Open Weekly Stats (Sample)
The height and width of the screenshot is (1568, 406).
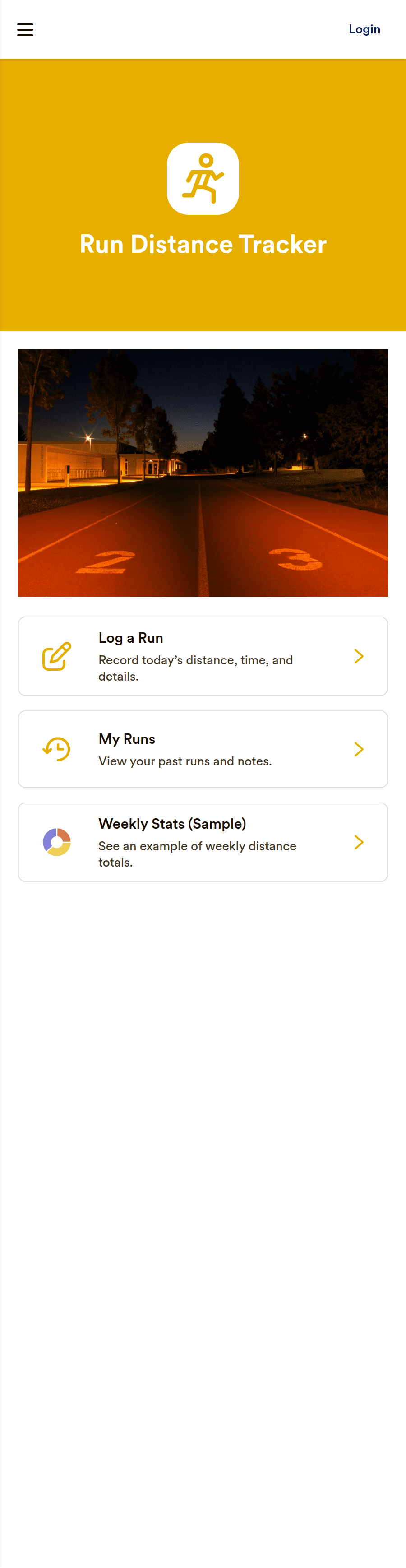coord(203,841)
